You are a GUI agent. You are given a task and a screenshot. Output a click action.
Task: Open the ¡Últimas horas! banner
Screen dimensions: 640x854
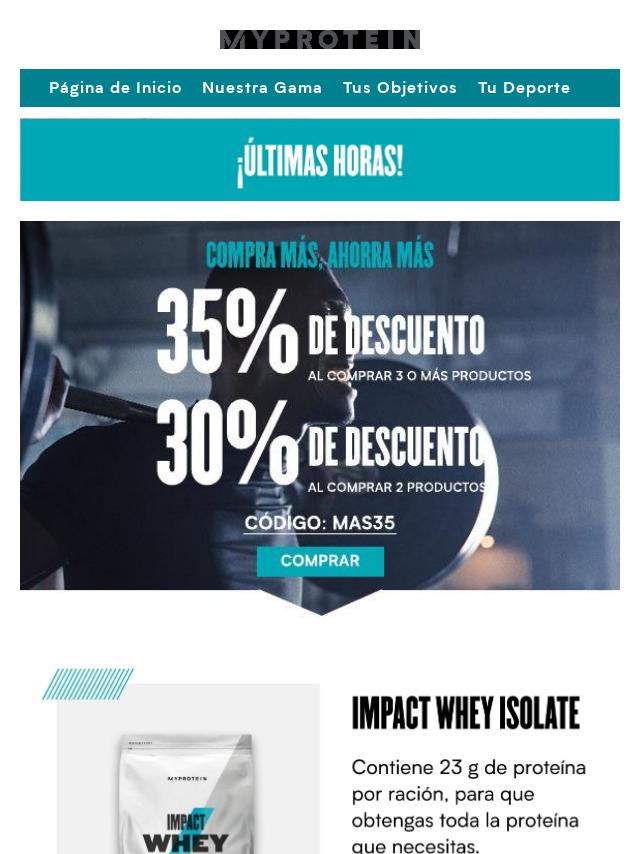[320, 160]
